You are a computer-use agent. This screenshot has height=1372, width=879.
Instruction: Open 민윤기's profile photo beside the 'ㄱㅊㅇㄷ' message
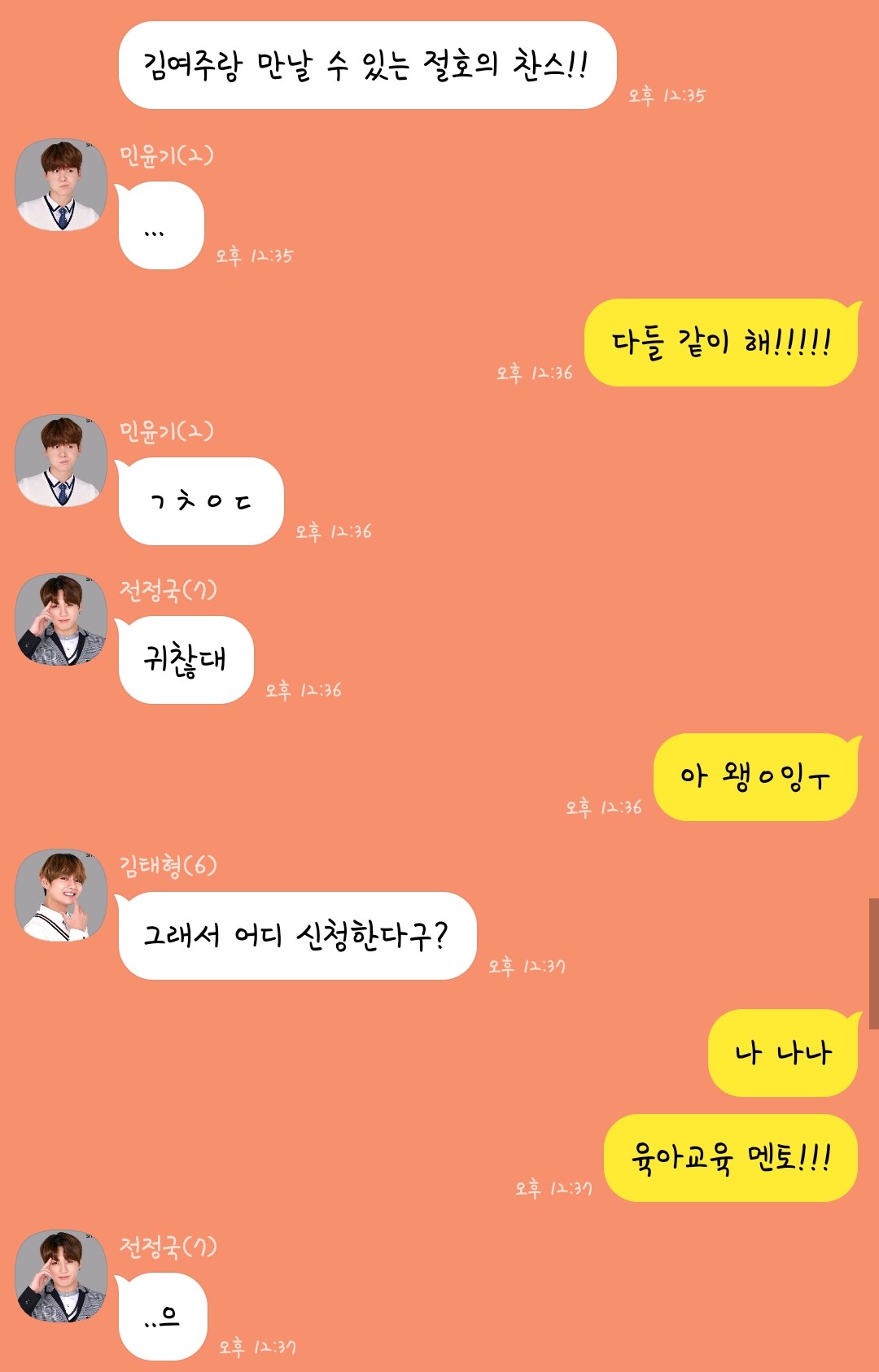[x=61, y=461]
